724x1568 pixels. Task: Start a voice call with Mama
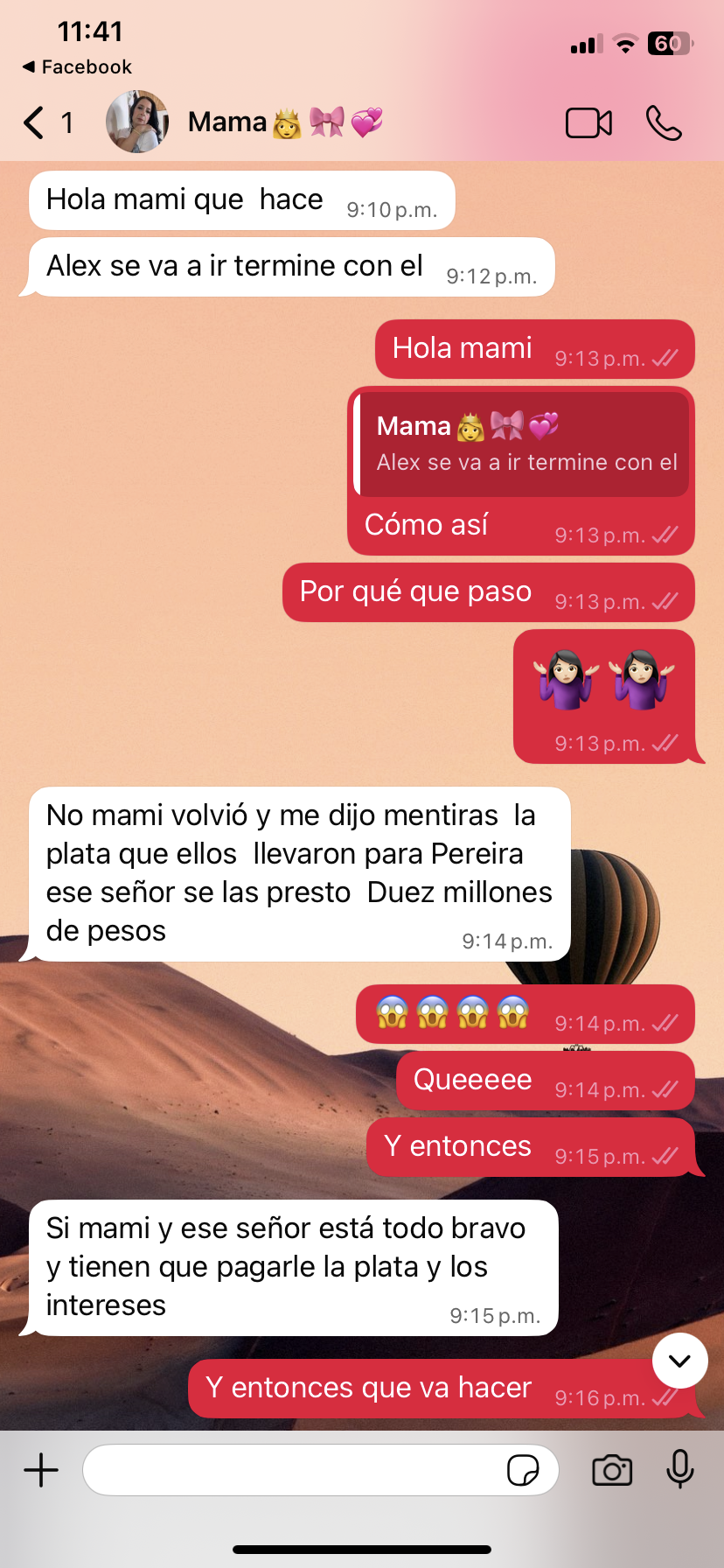[x=664, y=122]
